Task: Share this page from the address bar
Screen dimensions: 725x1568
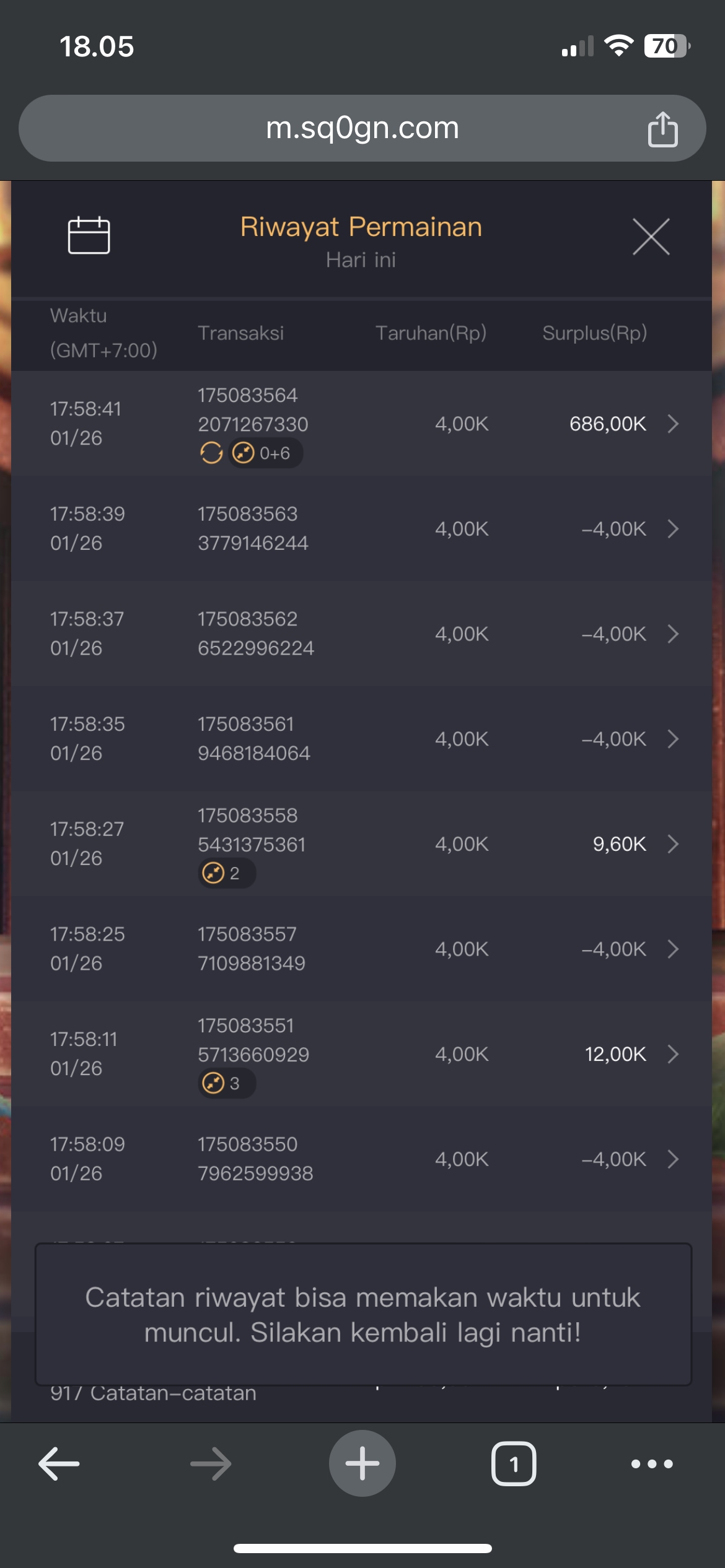Action: 662,129
